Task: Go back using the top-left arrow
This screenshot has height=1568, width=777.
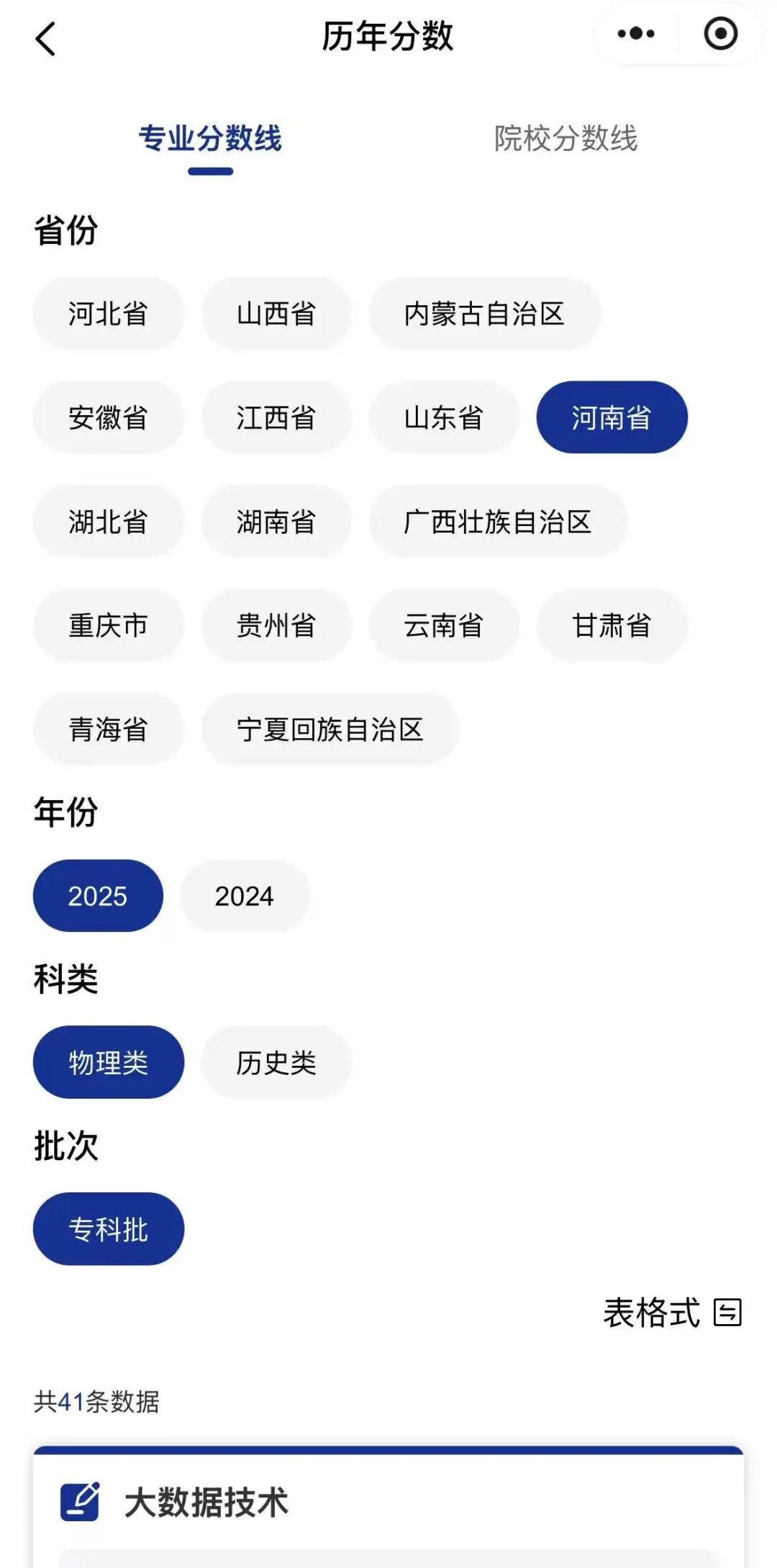Action: point(45,38)
